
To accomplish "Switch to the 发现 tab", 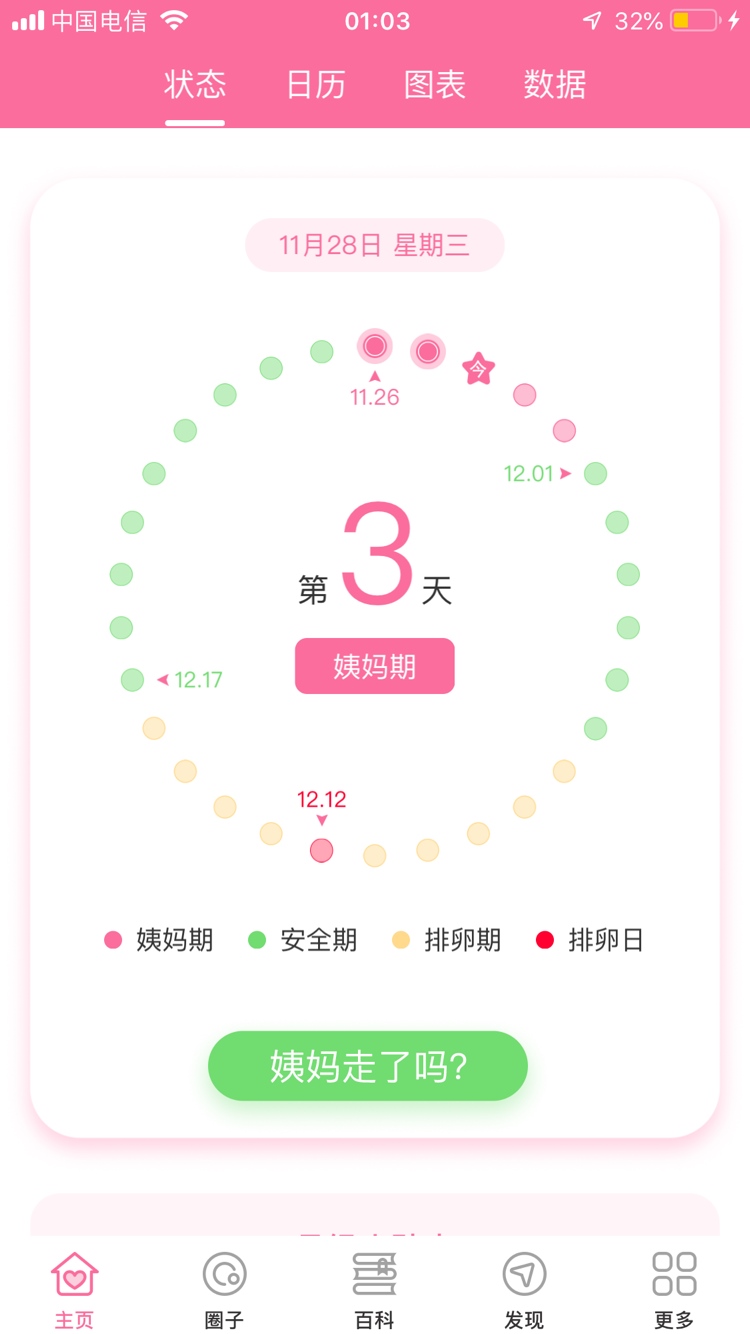I will click(x=524, y=1289).
